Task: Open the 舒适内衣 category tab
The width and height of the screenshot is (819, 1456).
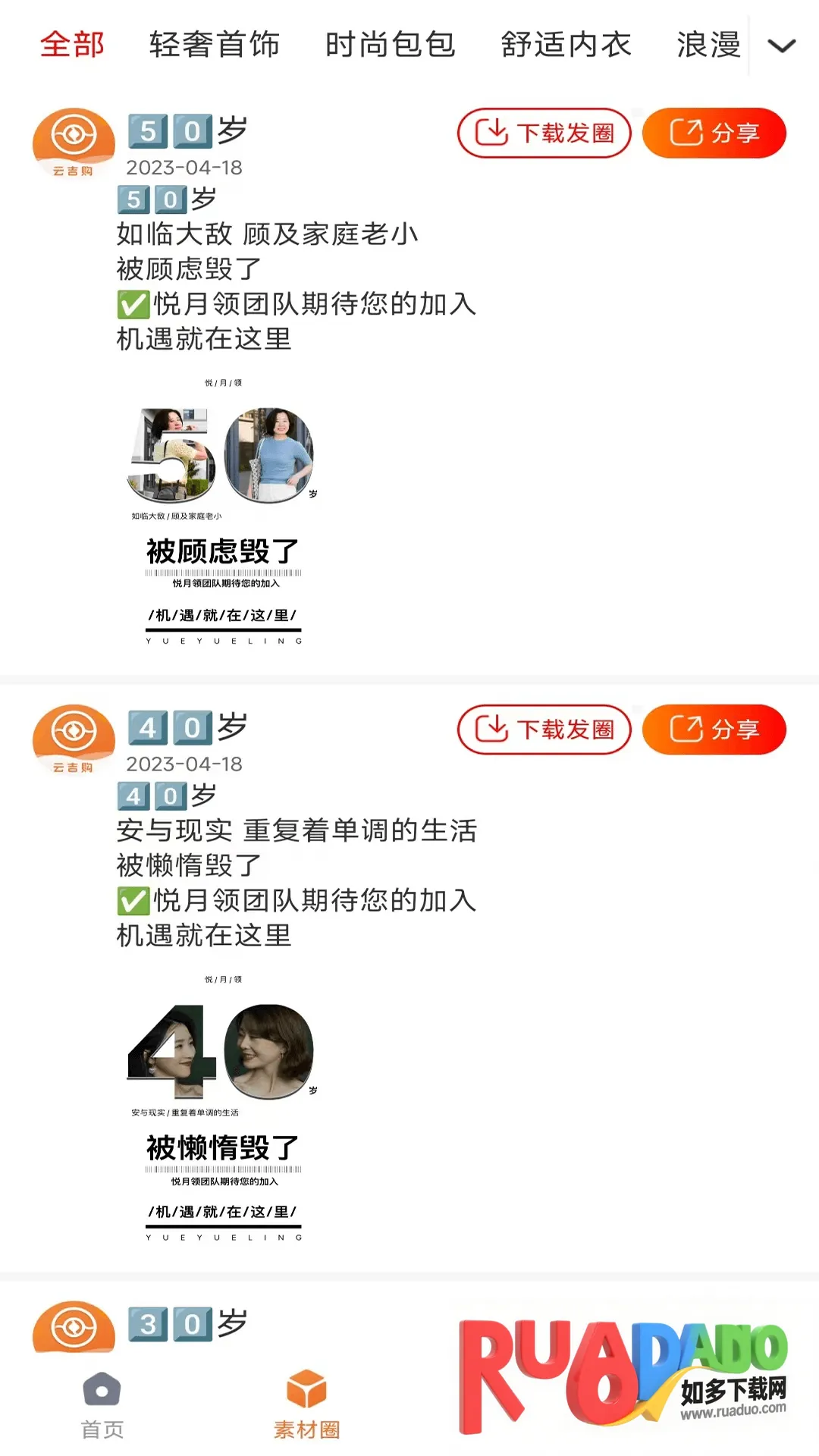Action: pos(566,45)
